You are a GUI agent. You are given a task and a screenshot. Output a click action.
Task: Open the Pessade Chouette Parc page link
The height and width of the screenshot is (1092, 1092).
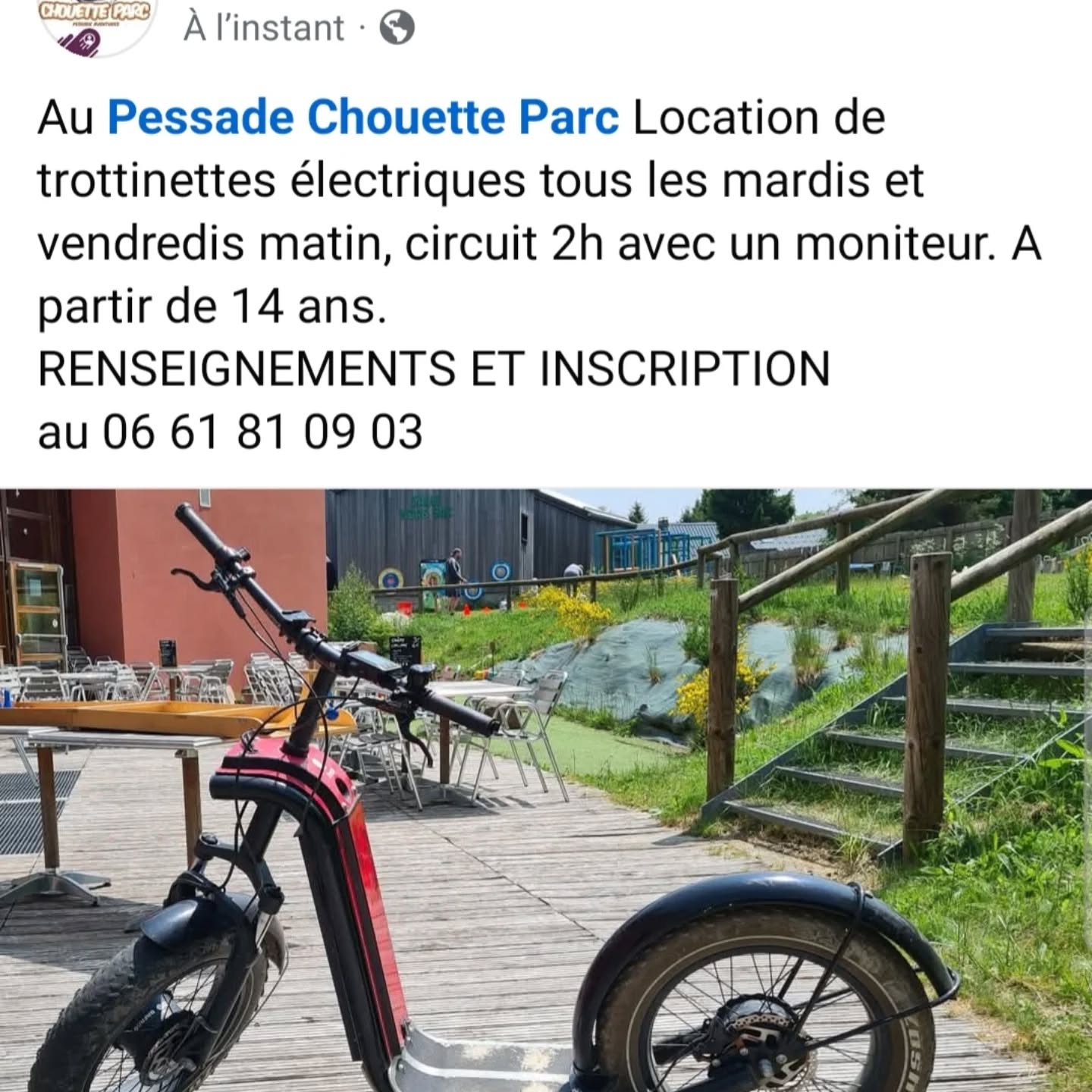[x=363, y=118]
